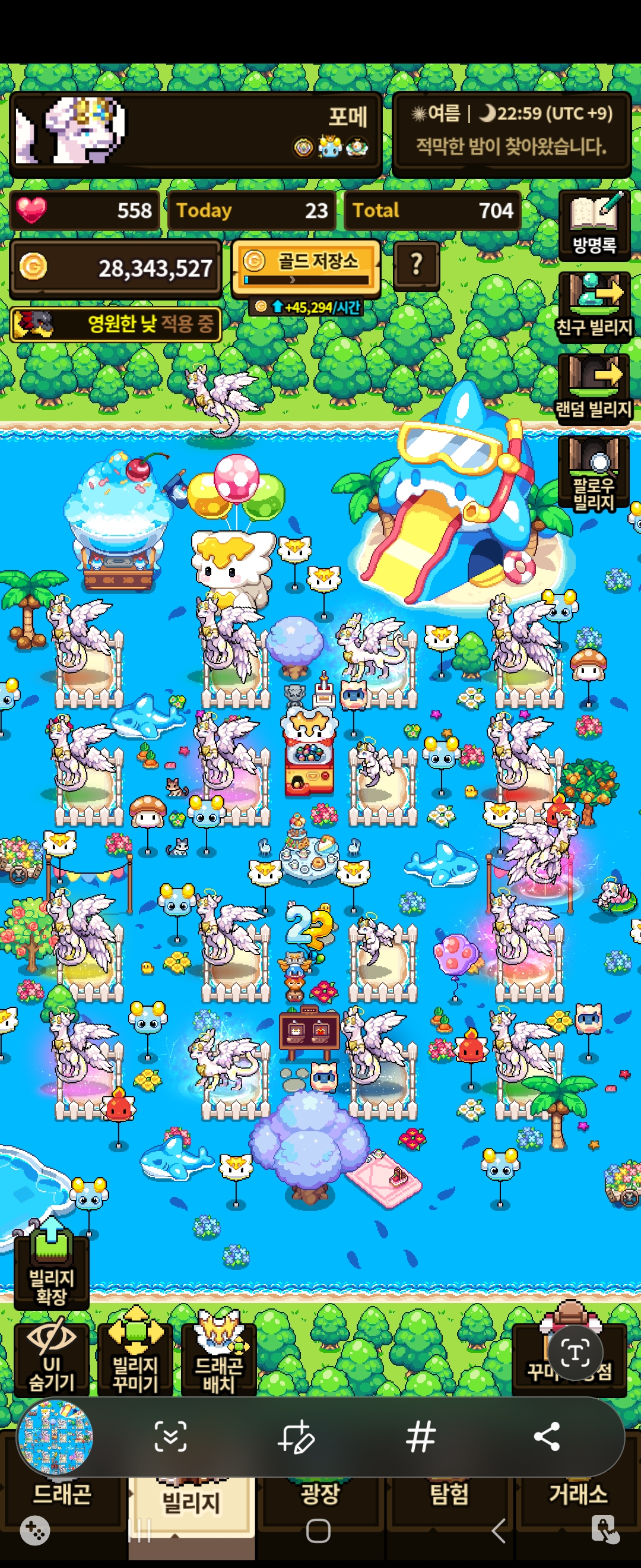Edit the captured screenshot
Image resolution: width=641 pixels, height=1568 pixels.
296,1437
